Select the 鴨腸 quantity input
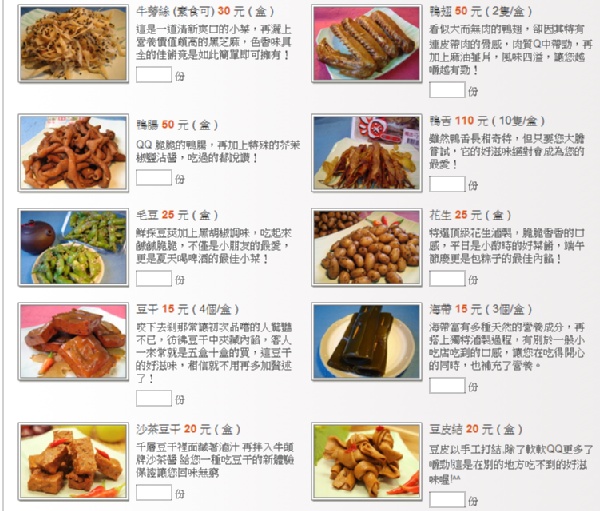 click(x=153, y=175)
